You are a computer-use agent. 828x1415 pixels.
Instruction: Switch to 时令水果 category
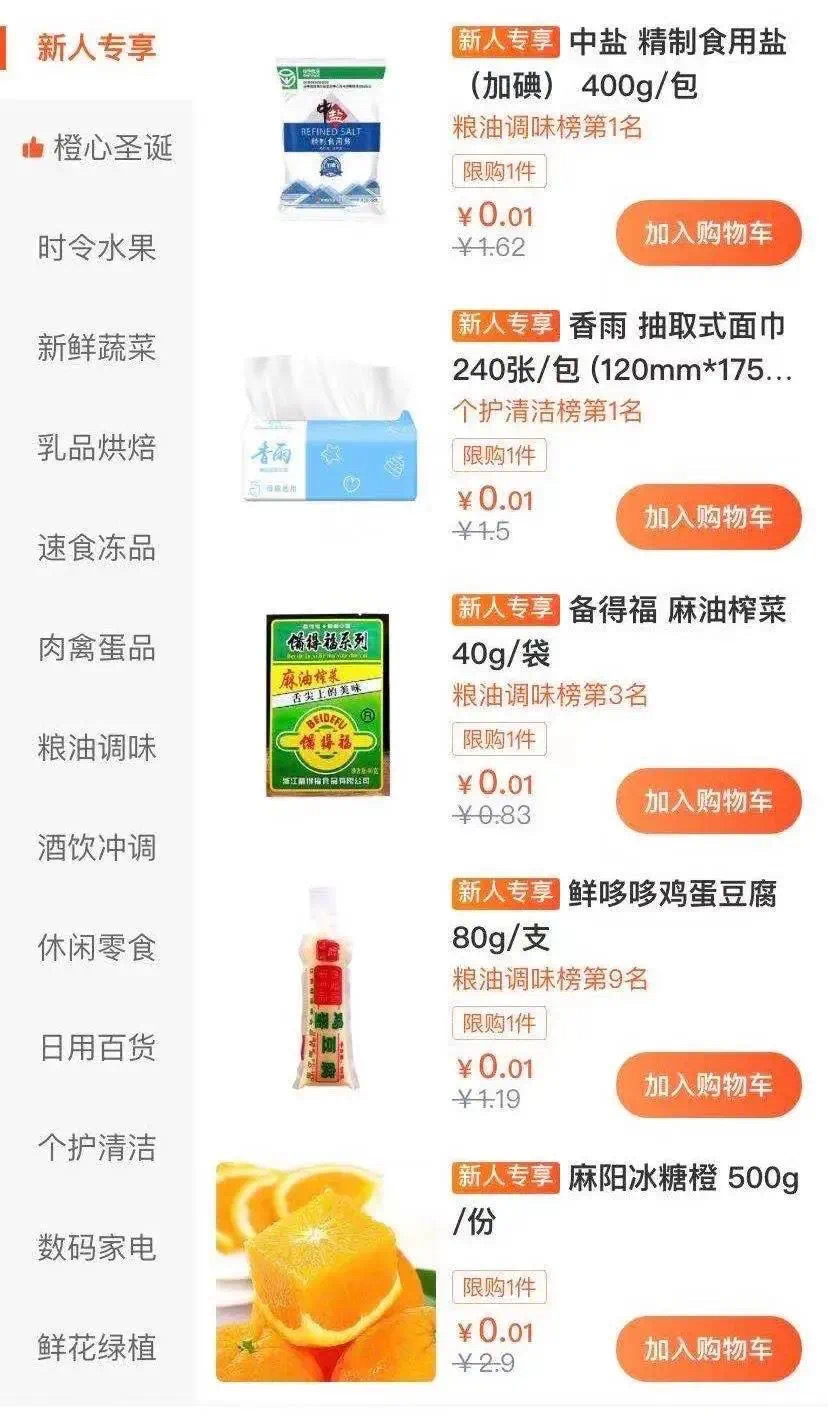tap(97, 248)
